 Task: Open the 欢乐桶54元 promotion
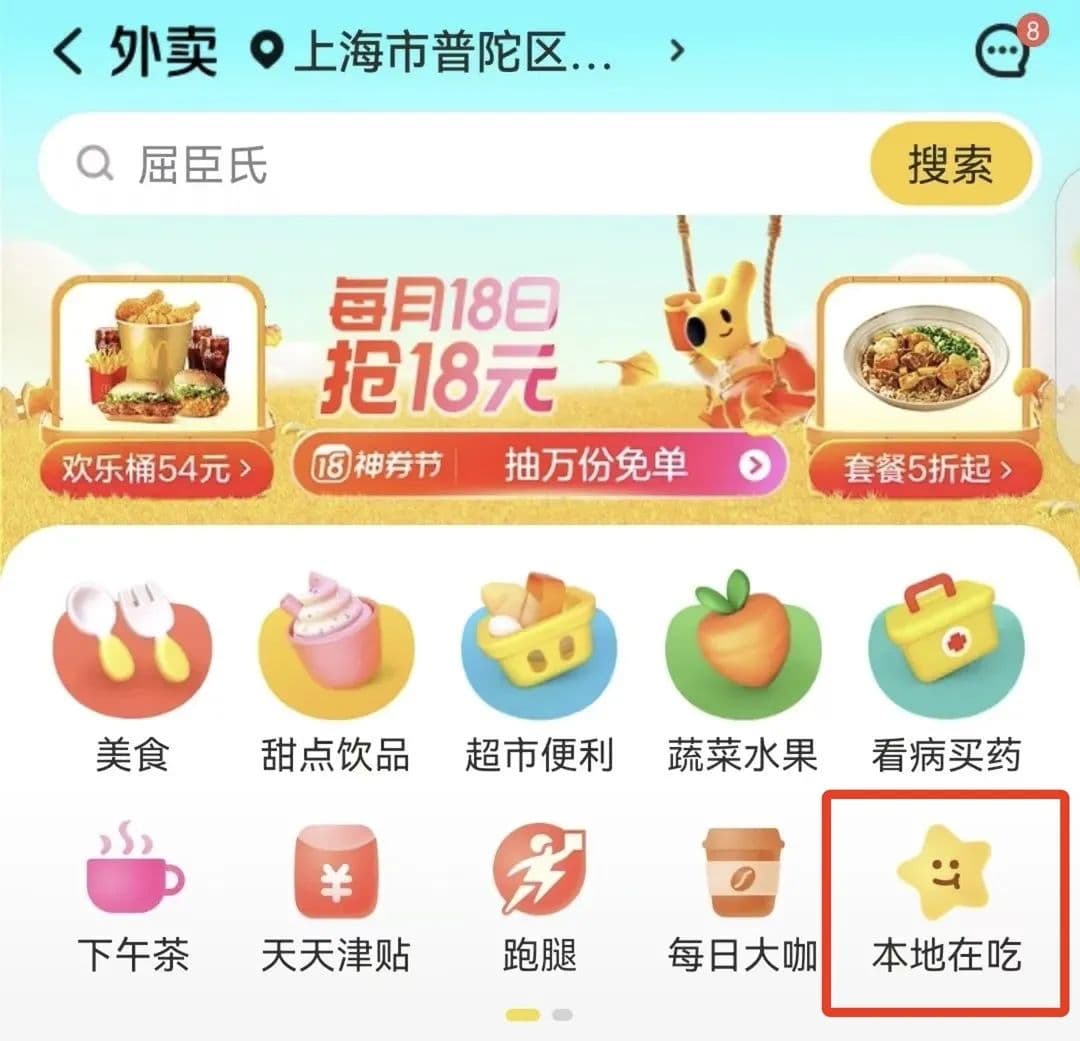point(157,468)
